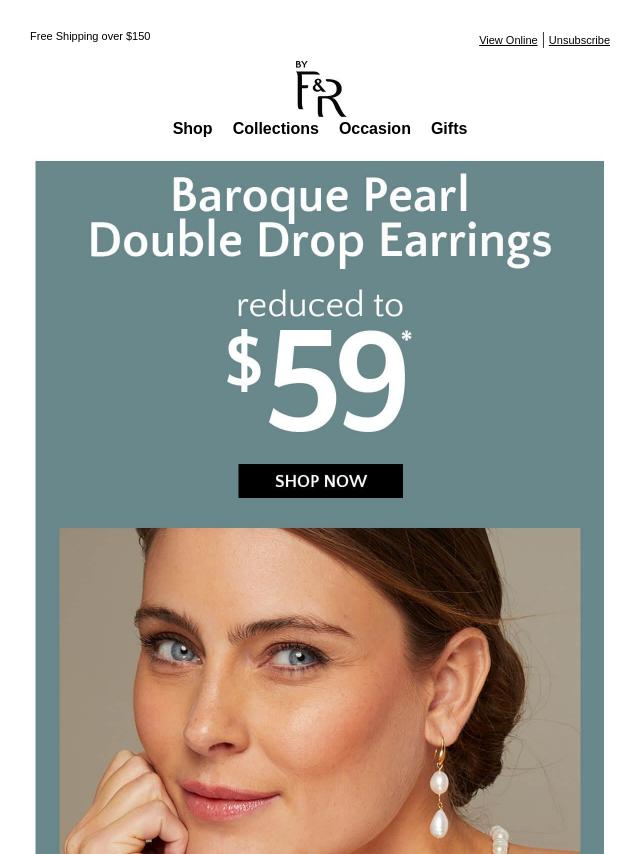Open the View Online link
640x854 pixels.
[x=508, y=40]
